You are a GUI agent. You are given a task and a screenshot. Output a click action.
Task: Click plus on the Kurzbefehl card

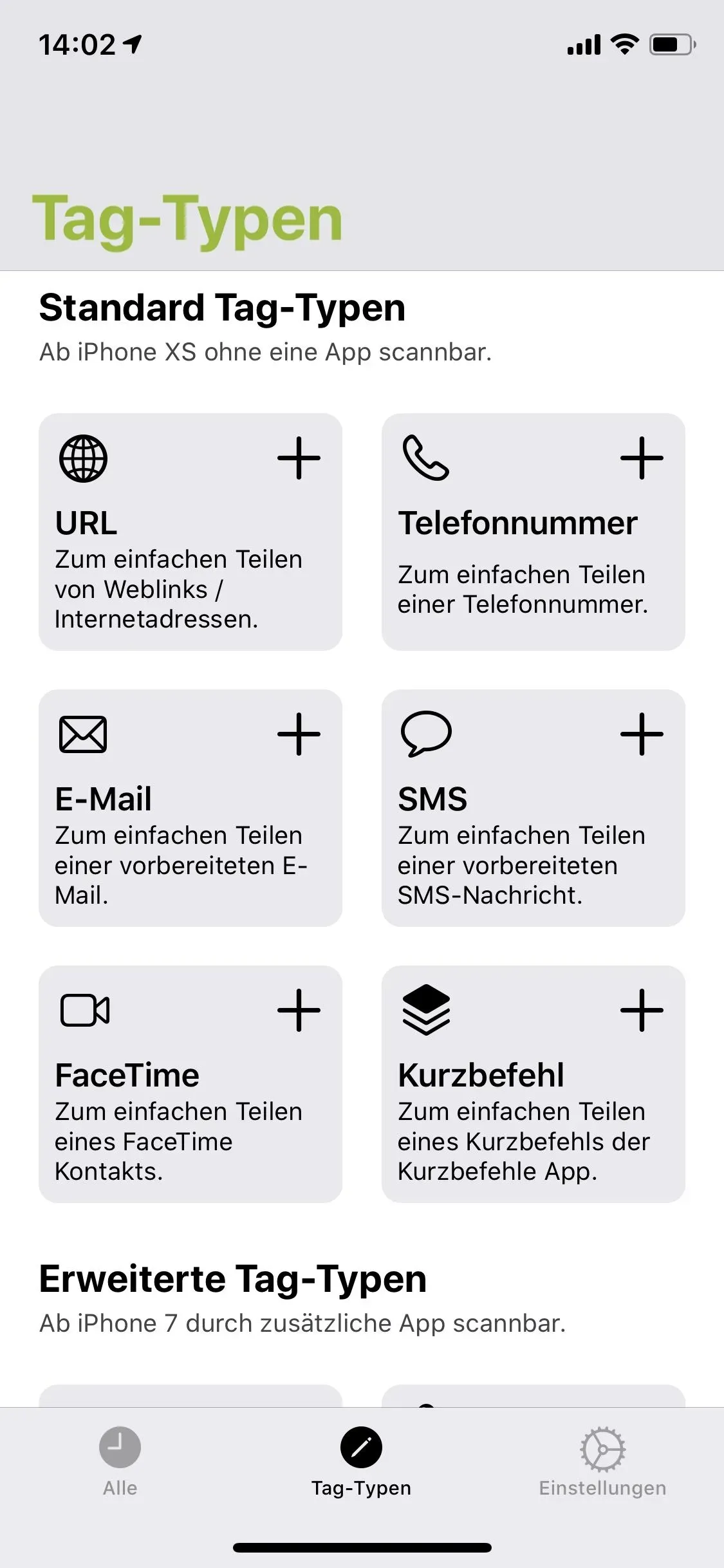click(642, 1011)
